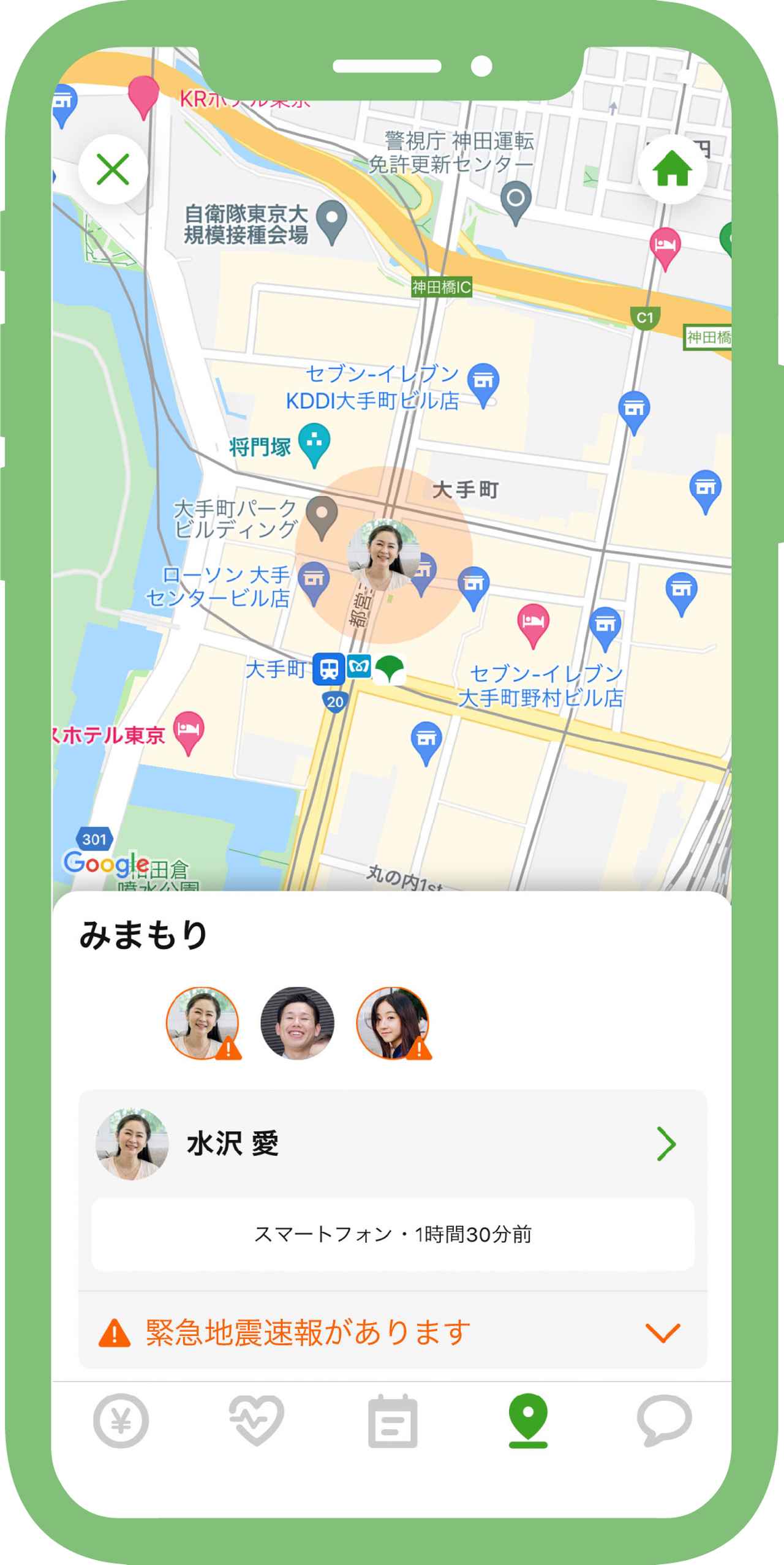This screenshot has width=784, height=1565.
Task: Select the セブン-イレブン KDDI大手町ビル店 map pin
Action: coord(483,380)
